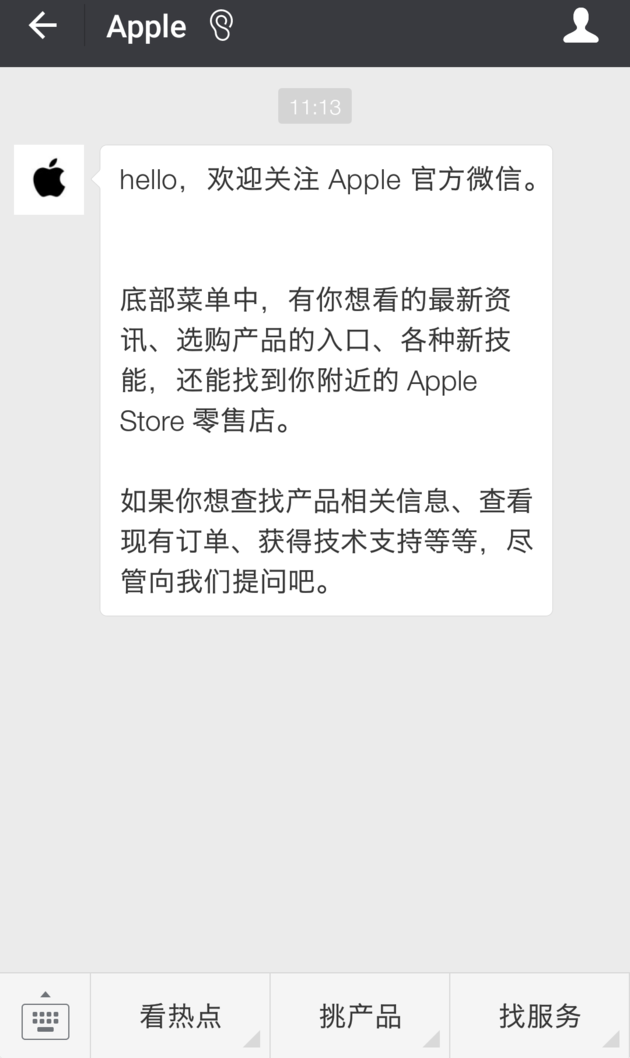Open the 找服务 menu

540,1015
